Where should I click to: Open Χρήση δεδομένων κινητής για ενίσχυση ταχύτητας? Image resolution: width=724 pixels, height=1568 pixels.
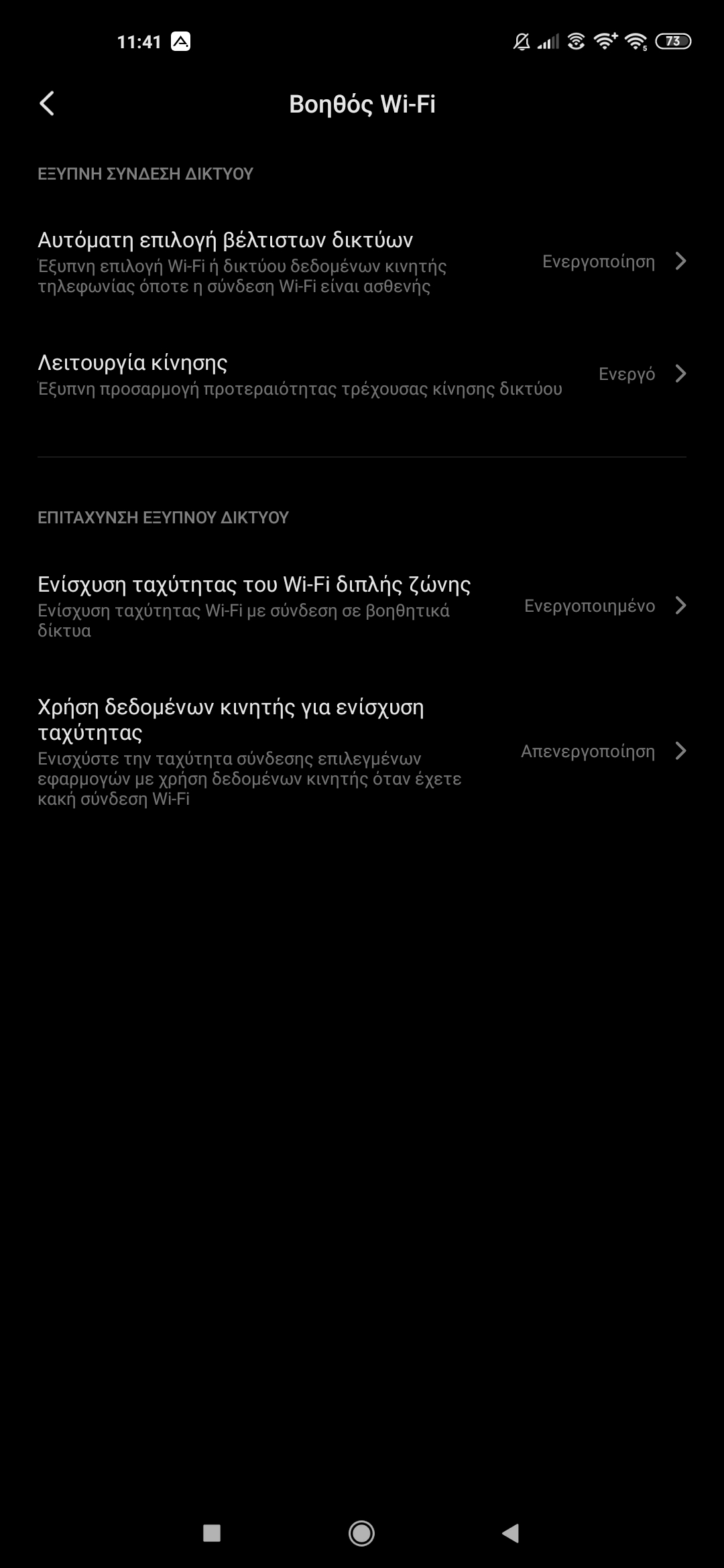tap(362, 751)
